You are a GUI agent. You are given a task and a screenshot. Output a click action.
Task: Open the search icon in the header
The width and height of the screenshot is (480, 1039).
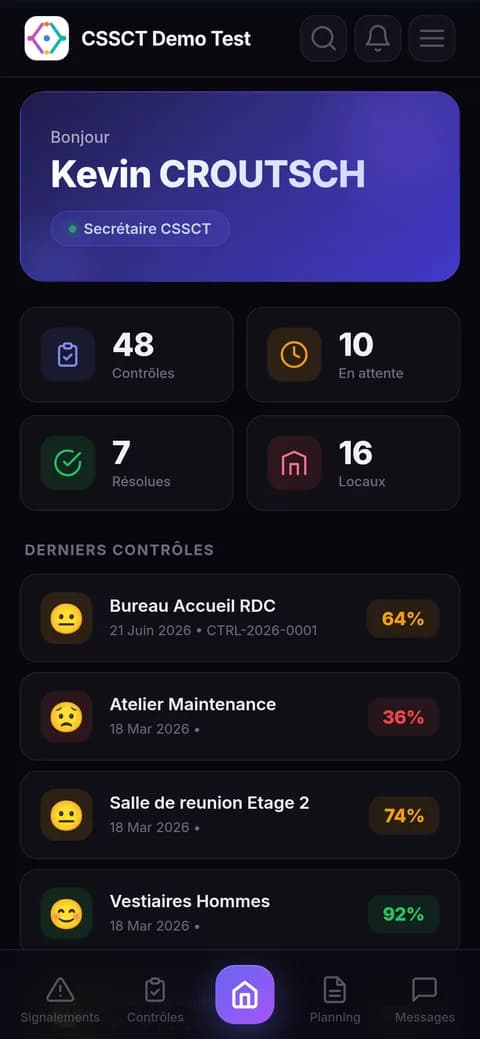tap(324, 38)
